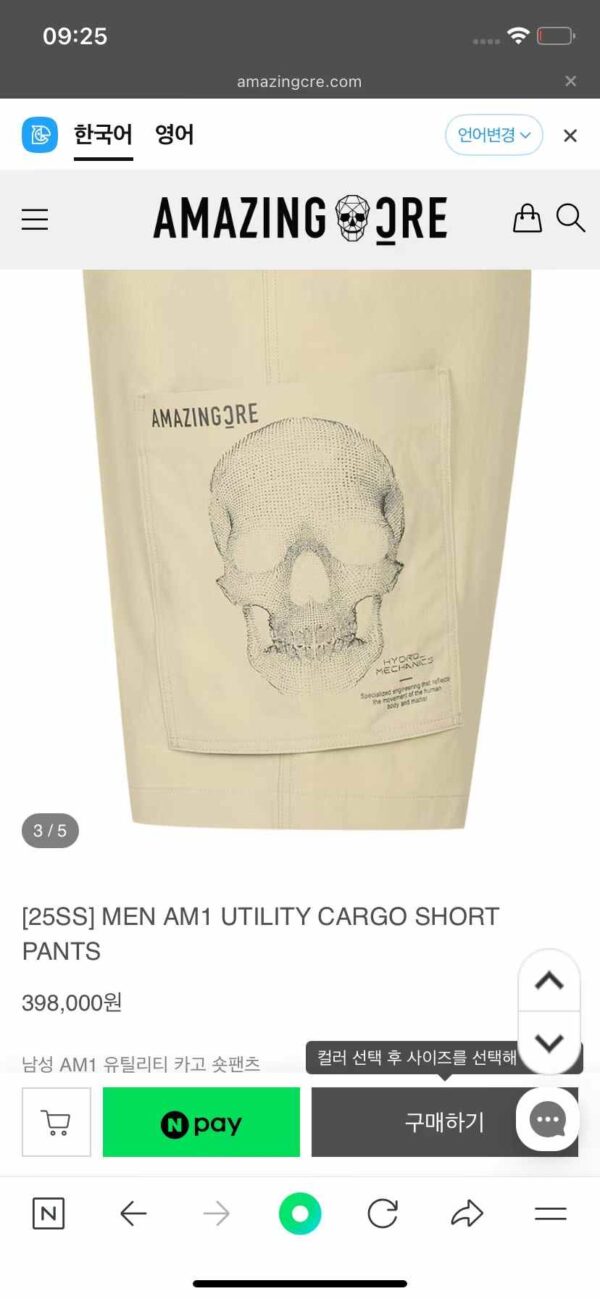Add the shorts to cart

(x=56, y=1122)
